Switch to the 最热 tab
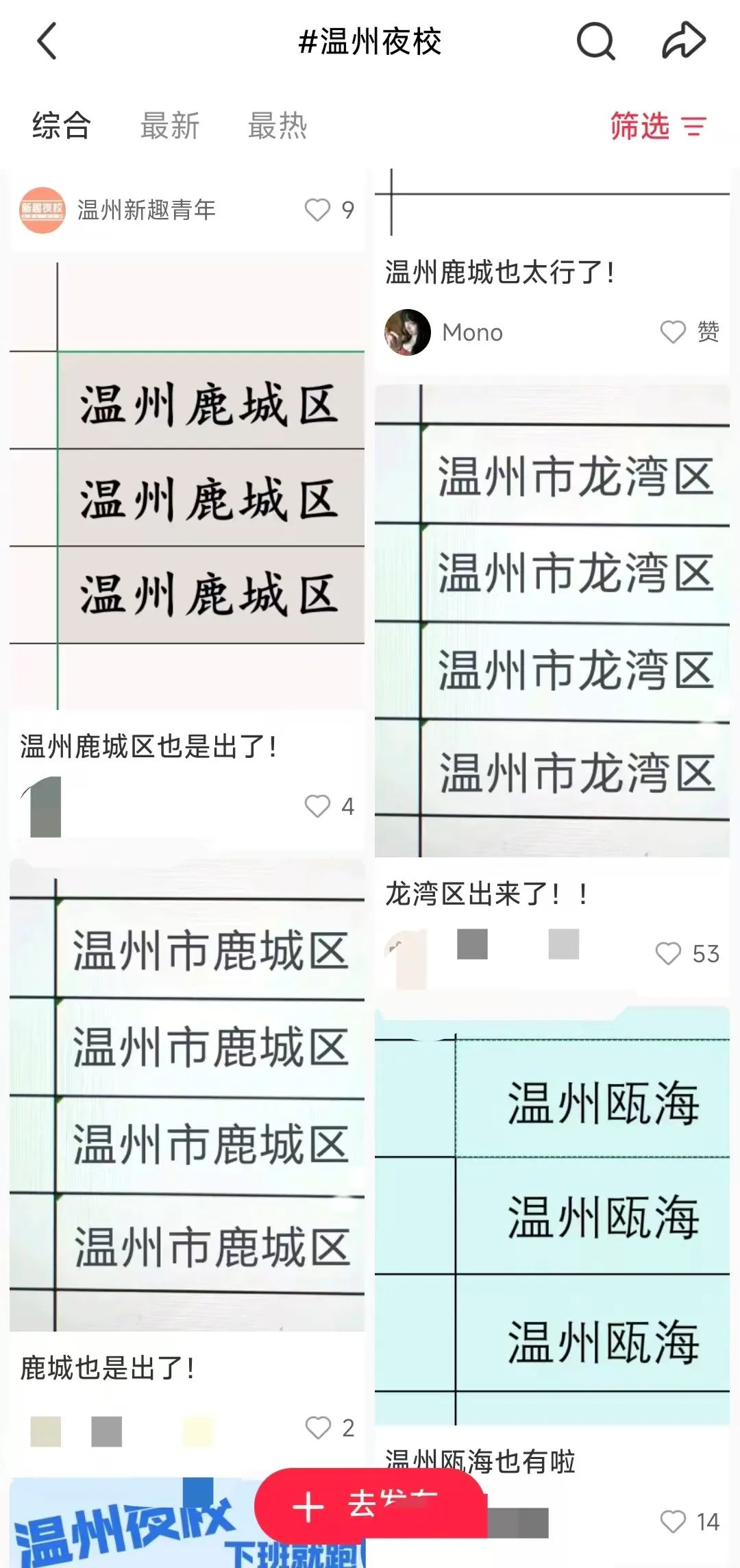The width and height of the screenshot is (740, 1568). [x=277, y=126]
